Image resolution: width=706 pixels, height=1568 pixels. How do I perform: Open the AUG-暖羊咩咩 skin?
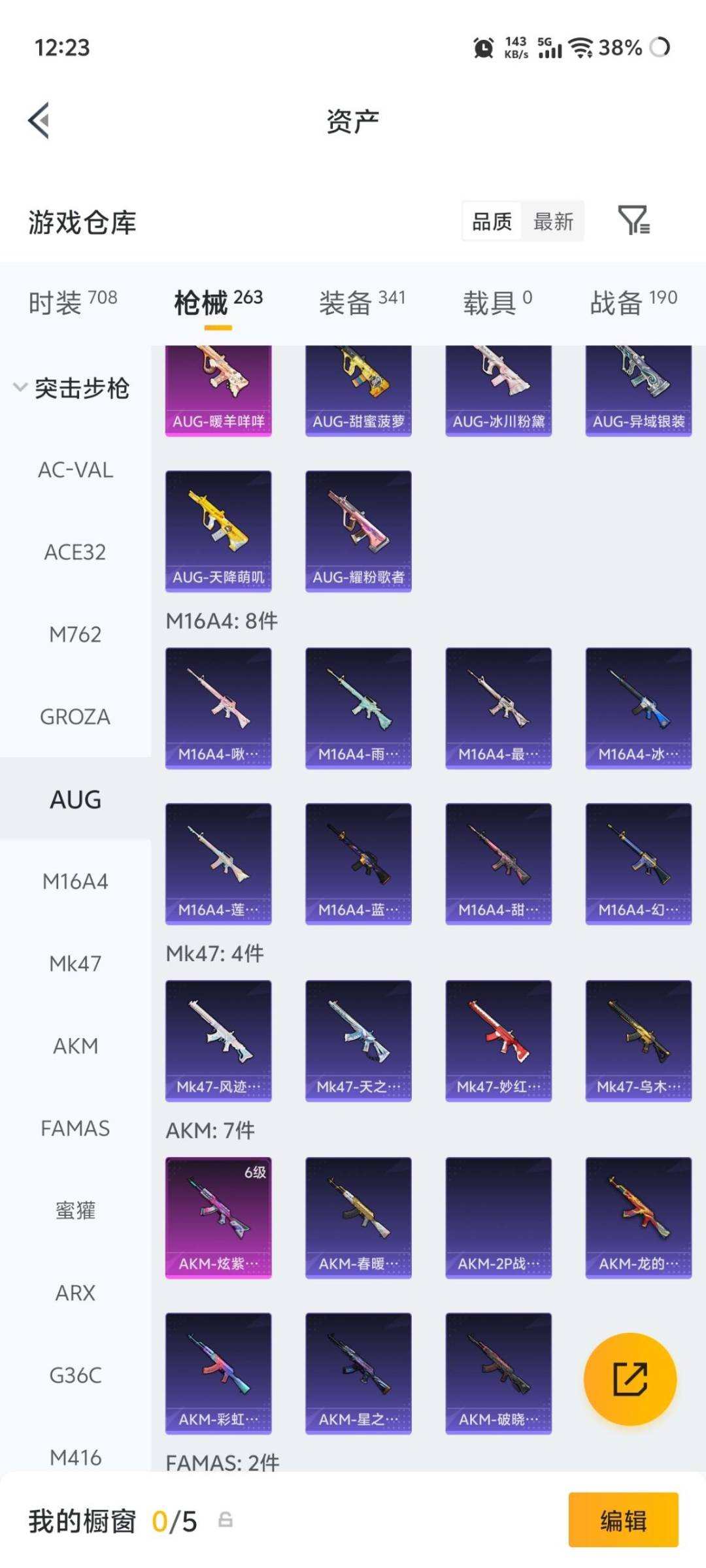click(x=218, y=391)
